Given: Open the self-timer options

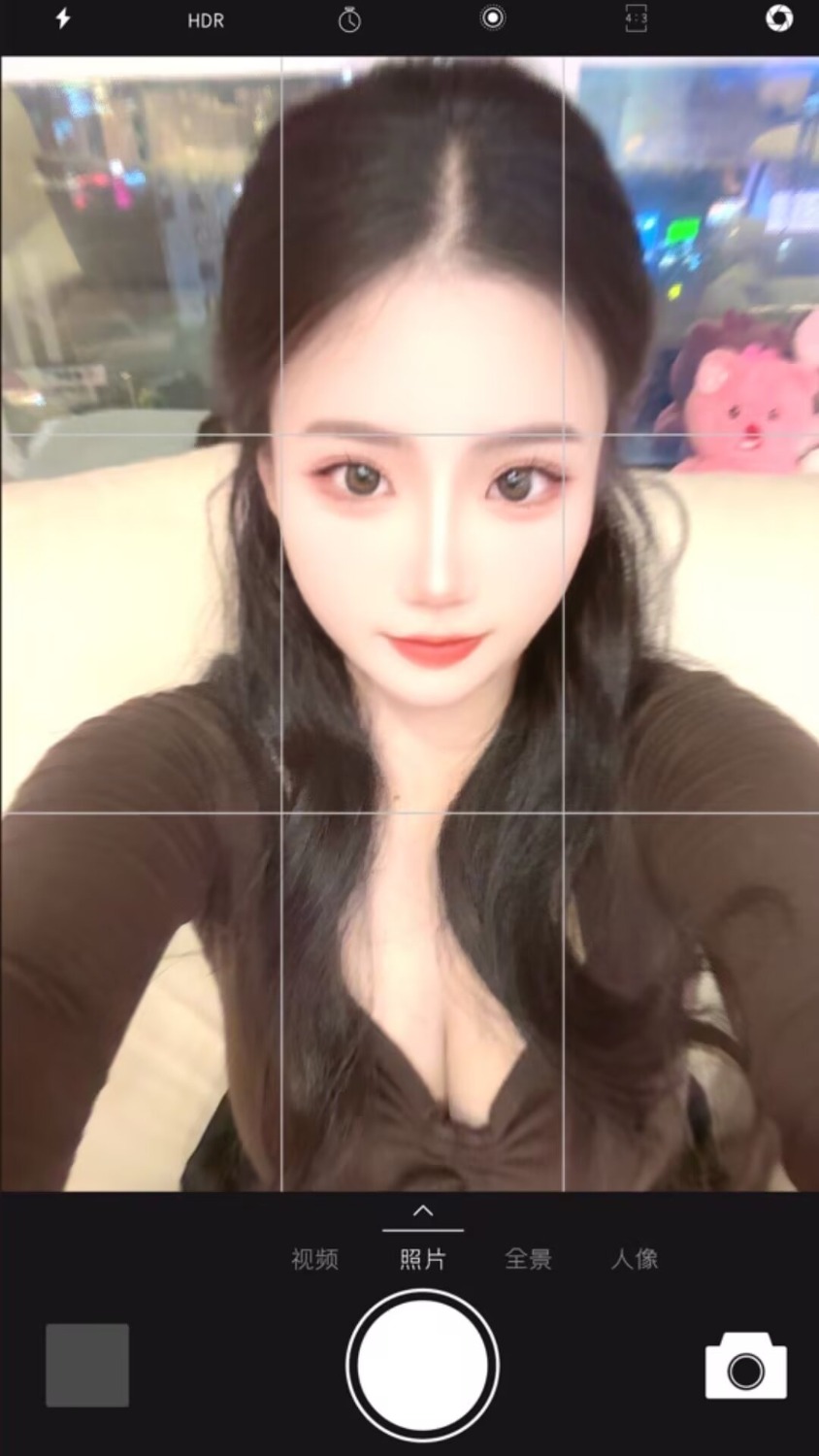Looking at the screenshot, I should tap(349, 19).
